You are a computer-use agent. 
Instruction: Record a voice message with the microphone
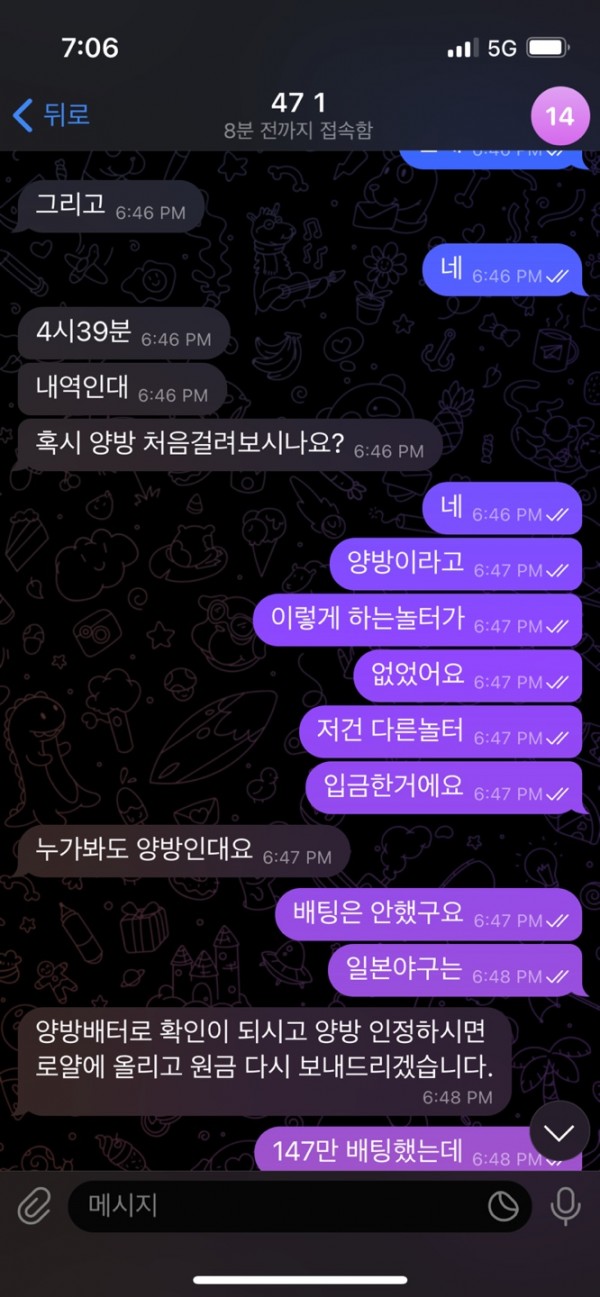tap(566, 1206)
